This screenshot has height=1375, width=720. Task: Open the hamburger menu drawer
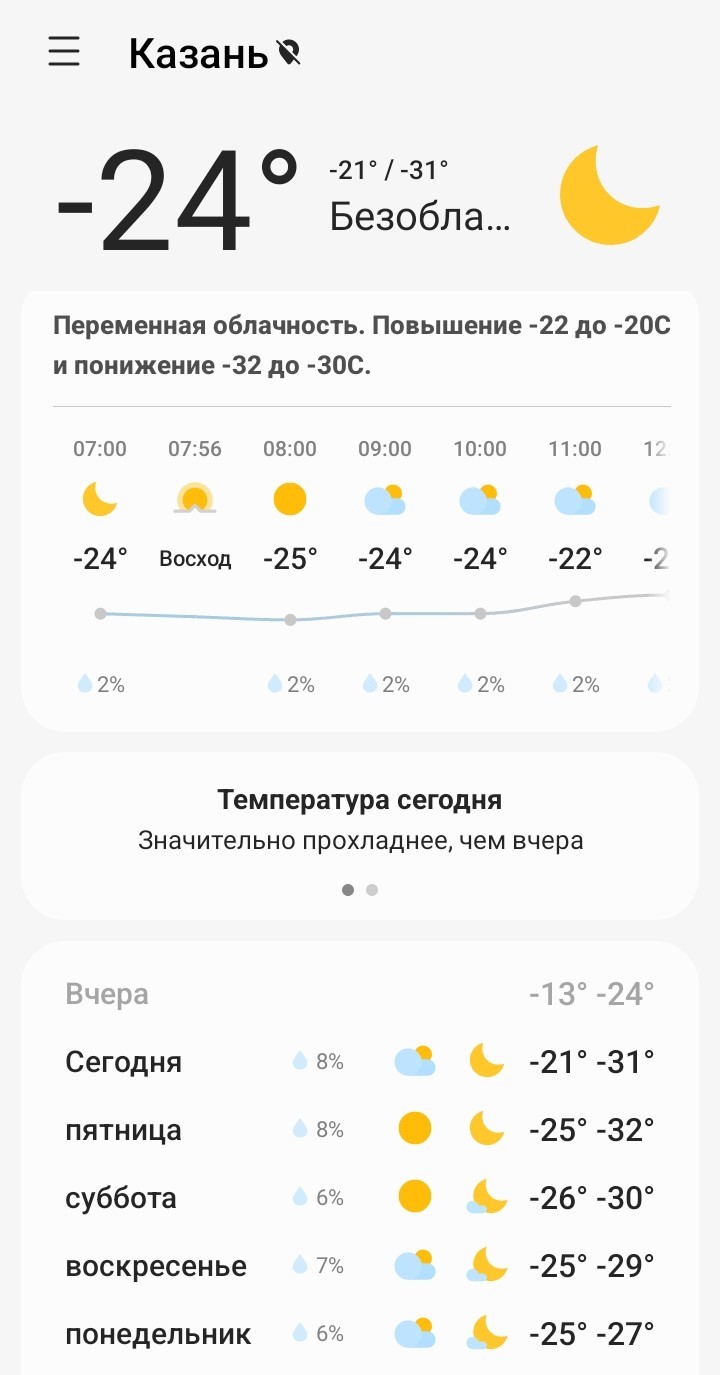pyautogui.click(x=64, y=51)
